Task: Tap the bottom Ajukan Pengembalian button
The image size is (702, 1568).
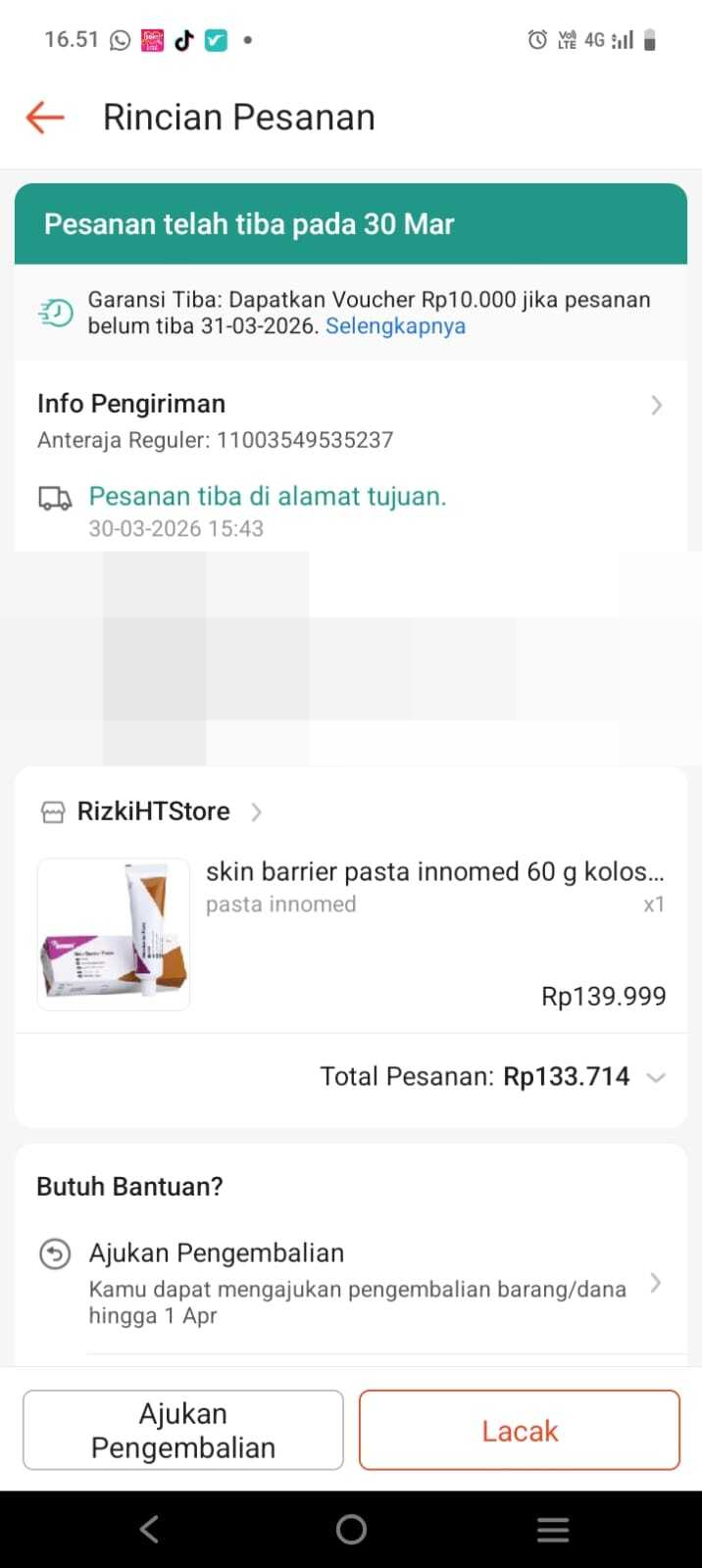Action: (183, 1430)
